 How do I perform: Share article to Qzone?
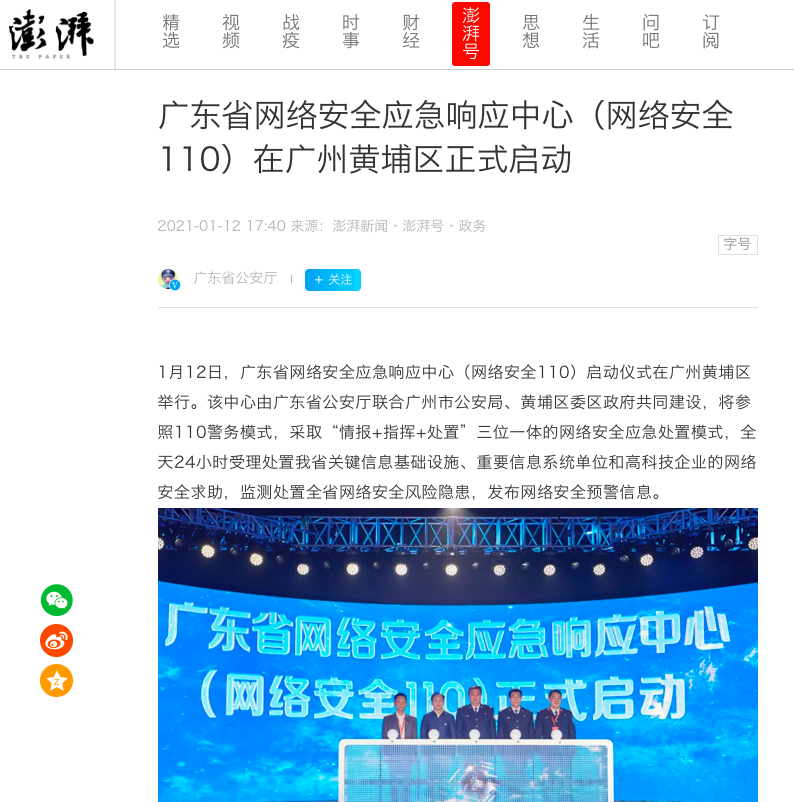pyautogui.click(x=57, y=681)
